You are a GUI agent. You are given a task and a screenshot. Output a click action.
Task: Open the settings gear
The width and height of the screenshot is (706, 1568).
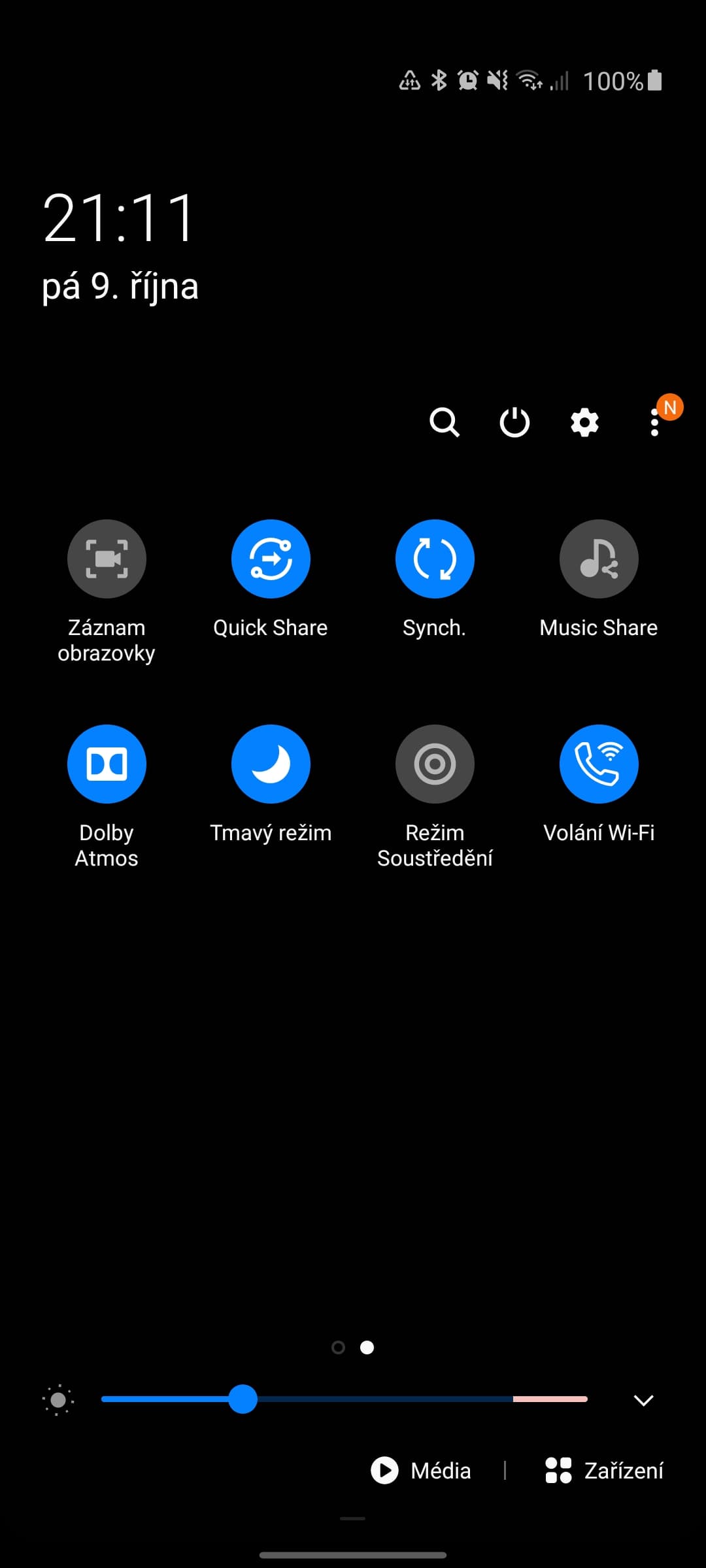coord(584,422)
